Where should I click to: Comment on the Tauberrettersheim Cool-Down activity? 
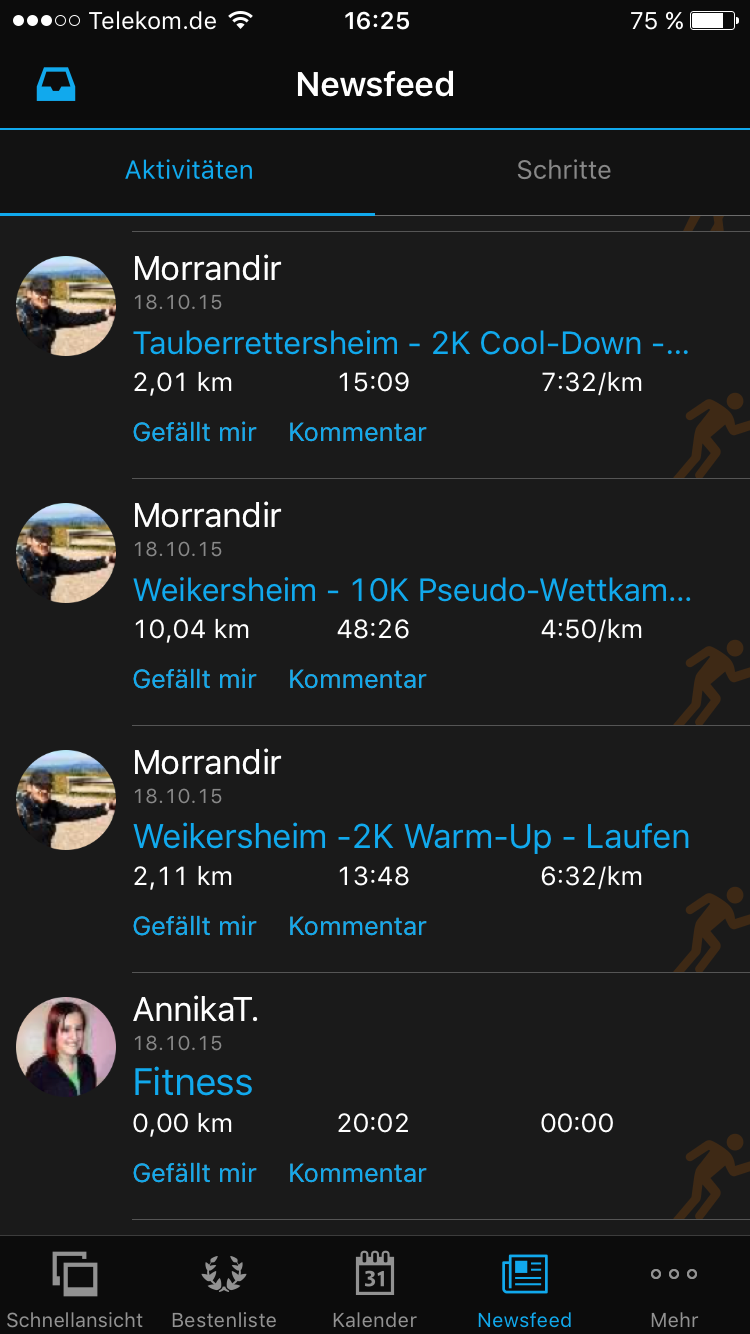[x=357, y=432]
